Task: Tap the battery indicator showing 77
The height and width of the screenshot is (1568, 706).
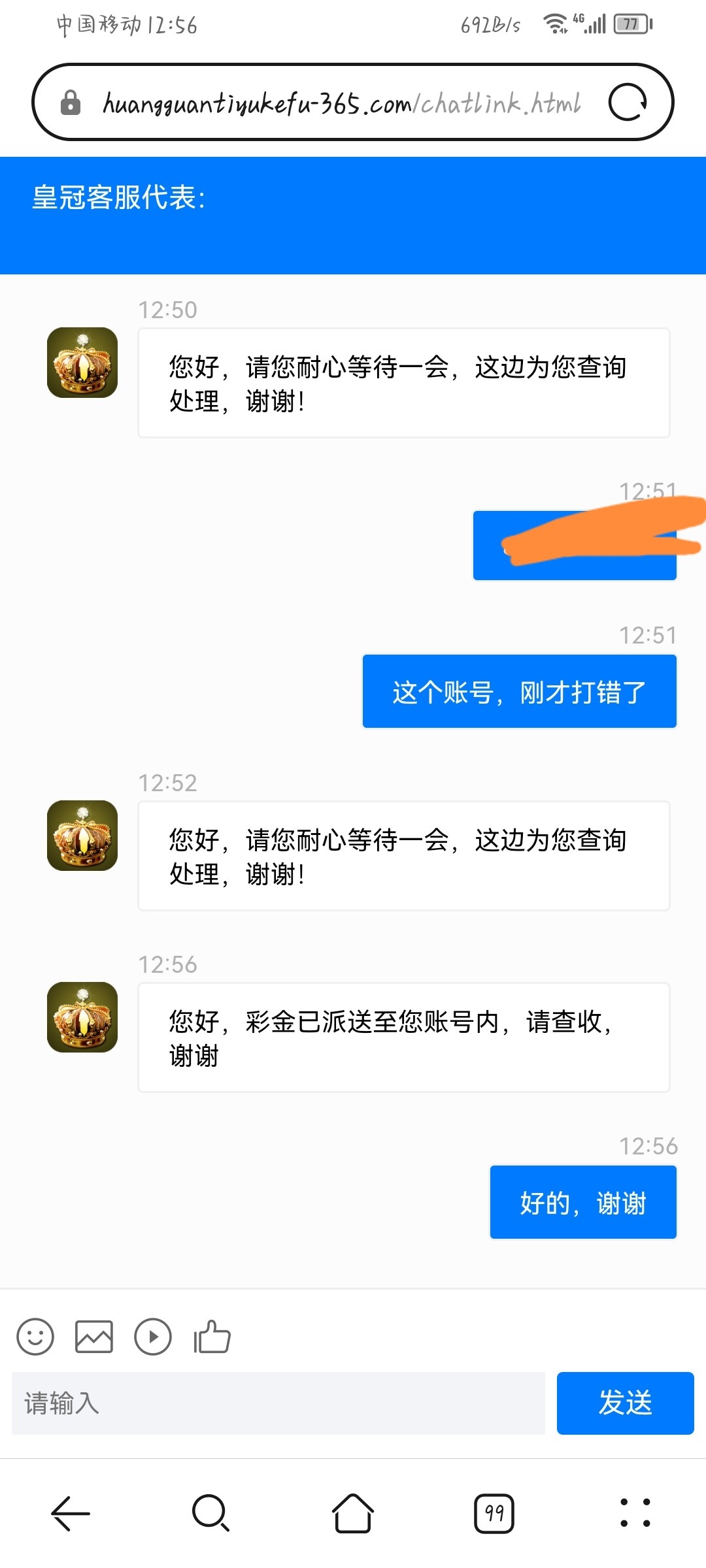Action: [629, 25]
